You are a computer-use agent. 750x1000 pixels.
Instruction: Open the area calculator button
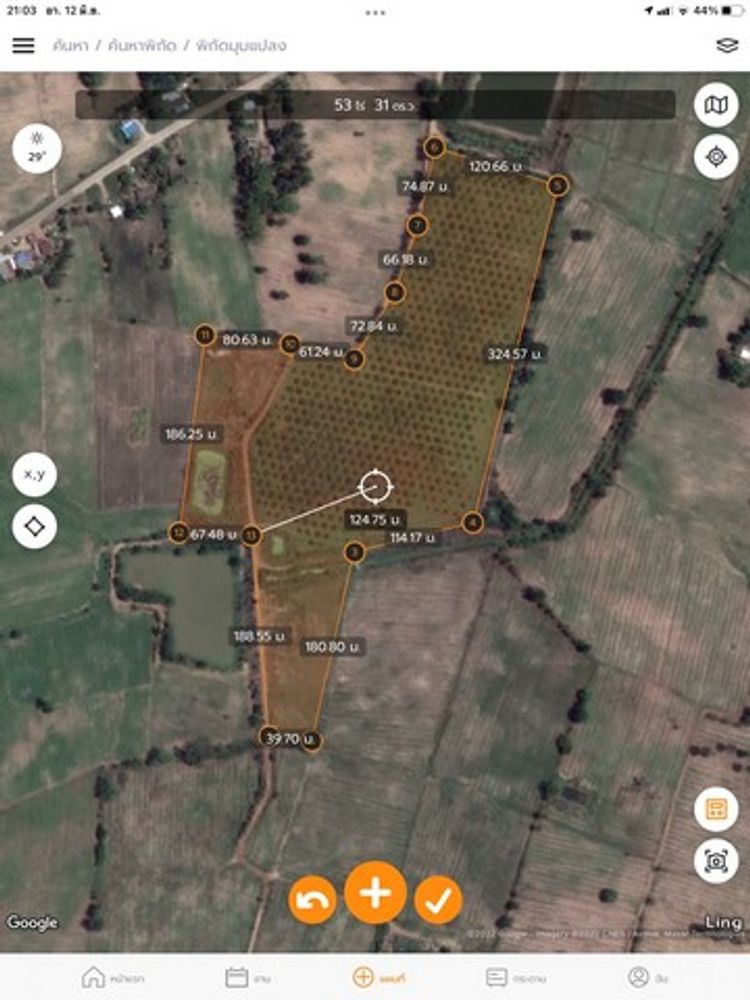point(716,809)
